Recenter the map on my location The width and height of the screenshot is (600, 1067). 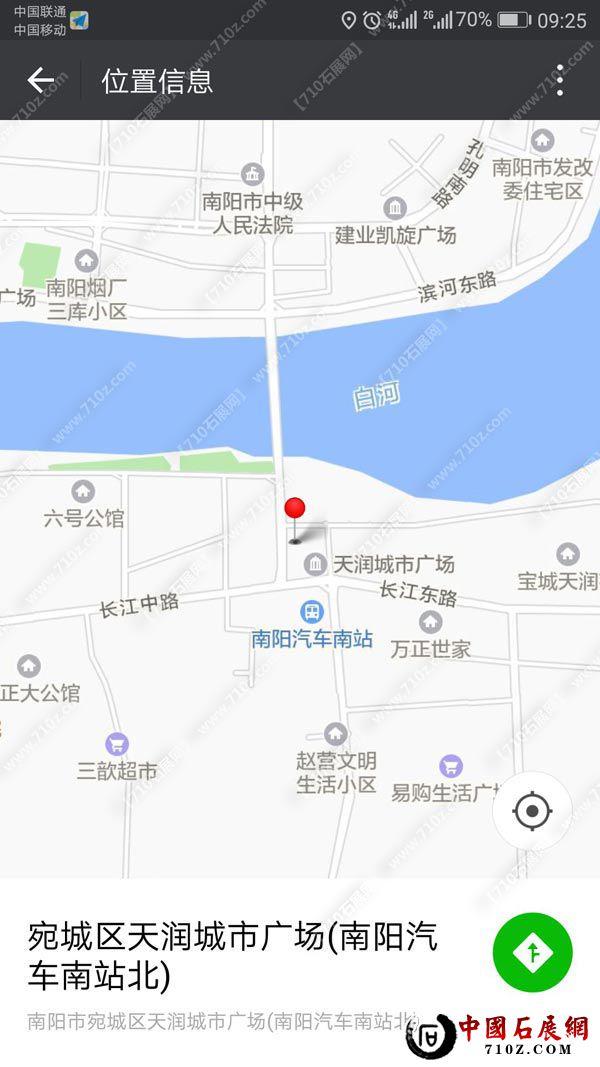532,810
